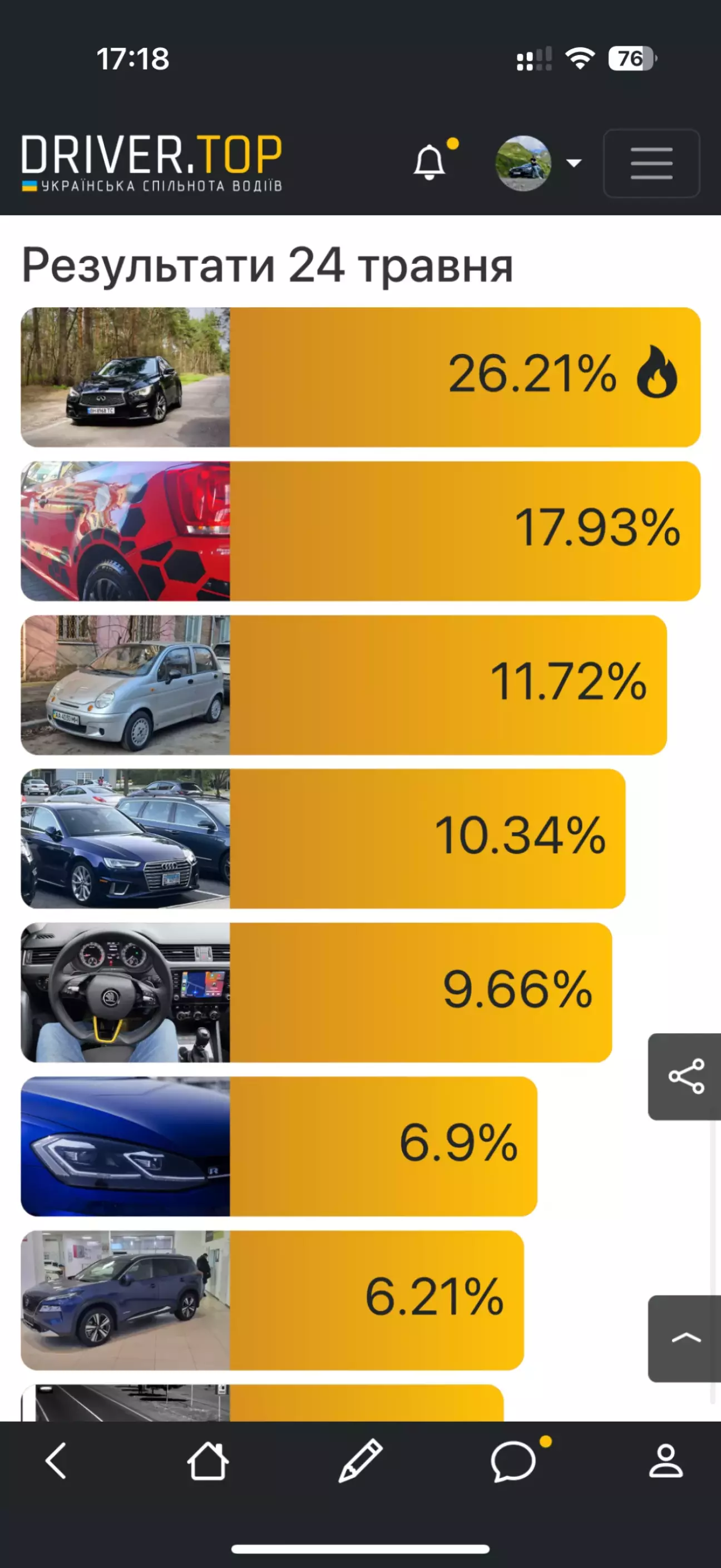
Task: Open the 10.34% blue Audi entry
Action: pos(323,839)
